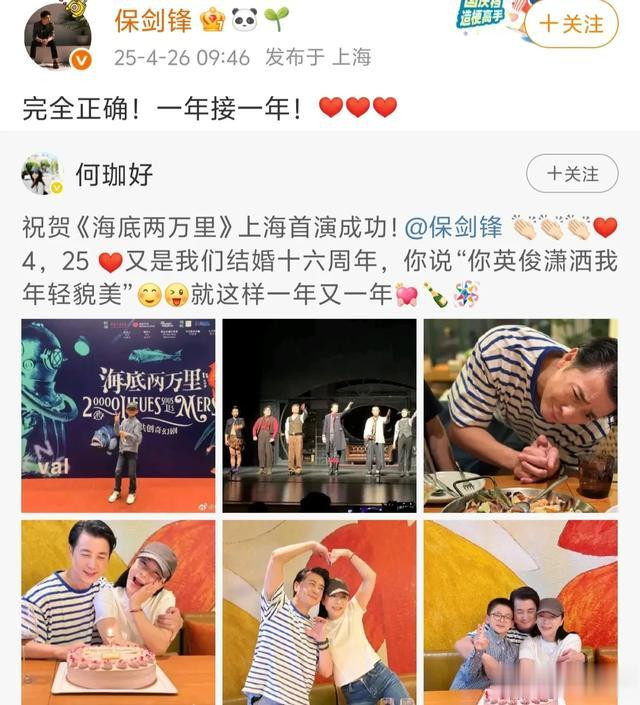Open the couple with birthday cake photo
Screen dimensions: 640x705
coord(118,610)
